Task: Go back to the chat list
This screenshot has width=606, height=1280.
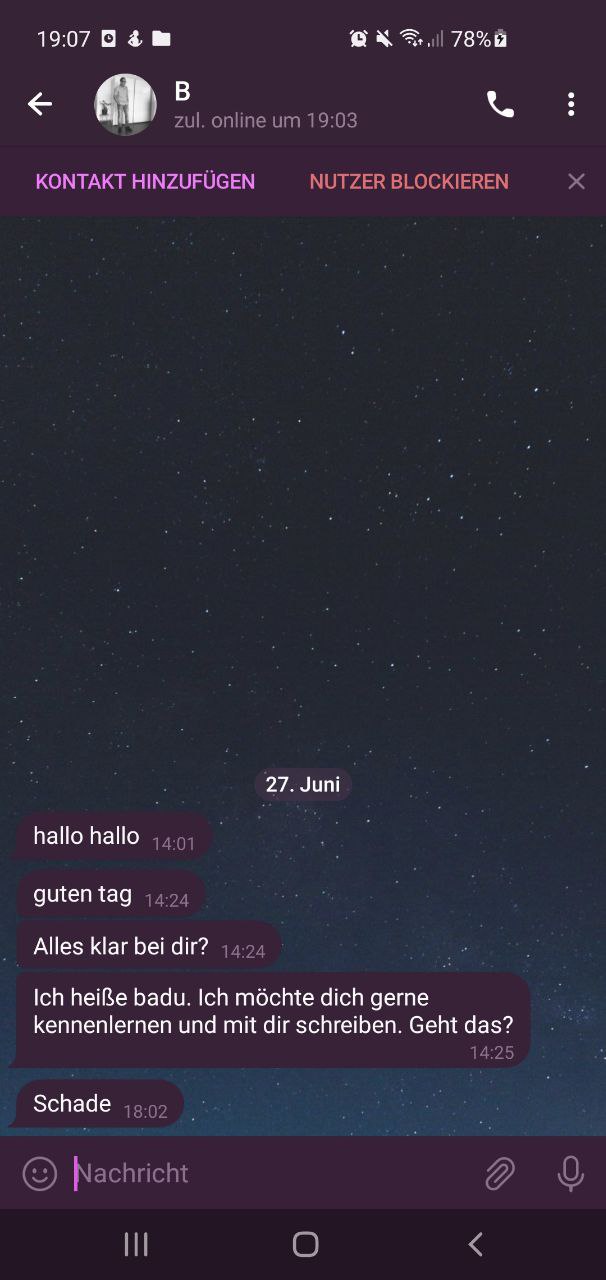Action: pos(40,104)
